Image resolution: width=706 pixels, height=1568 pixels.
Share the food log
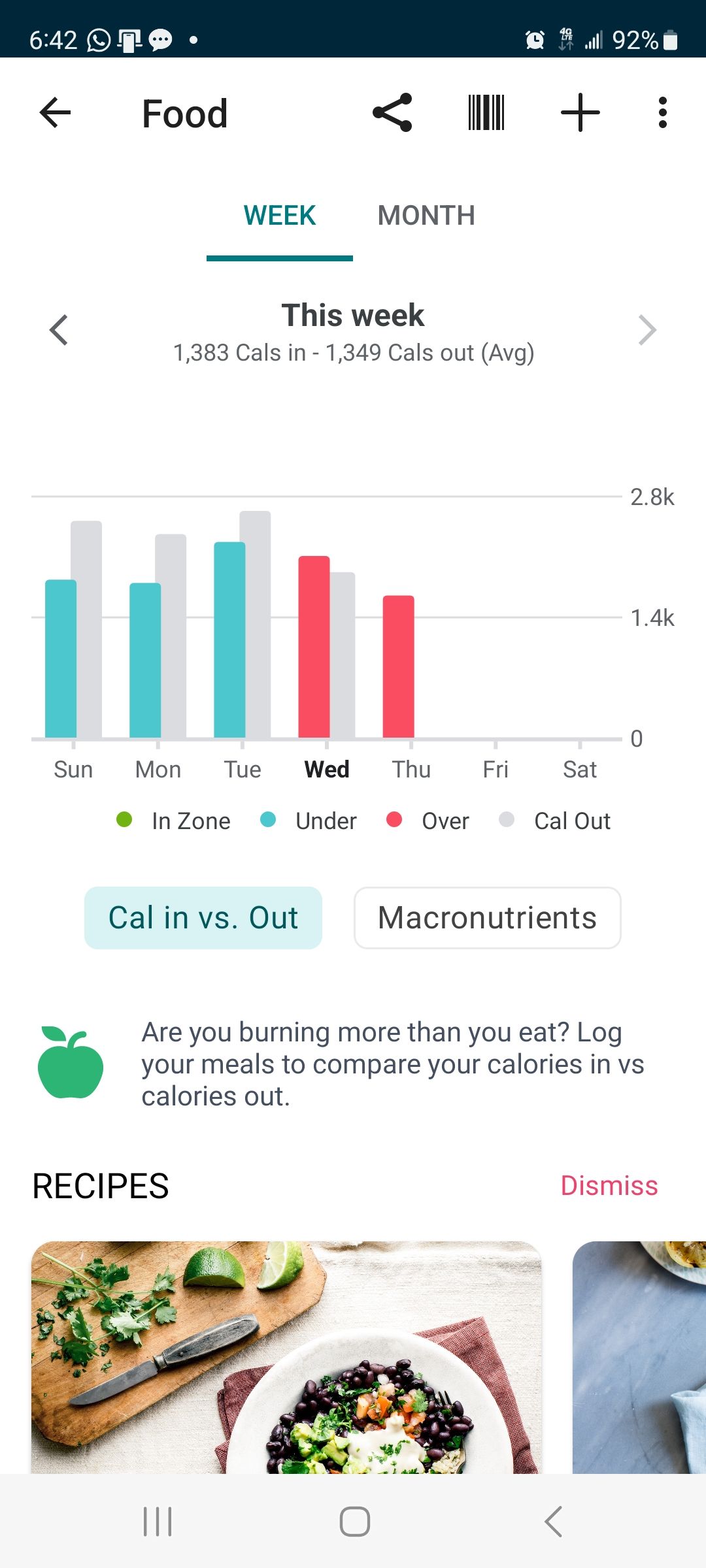392,113
